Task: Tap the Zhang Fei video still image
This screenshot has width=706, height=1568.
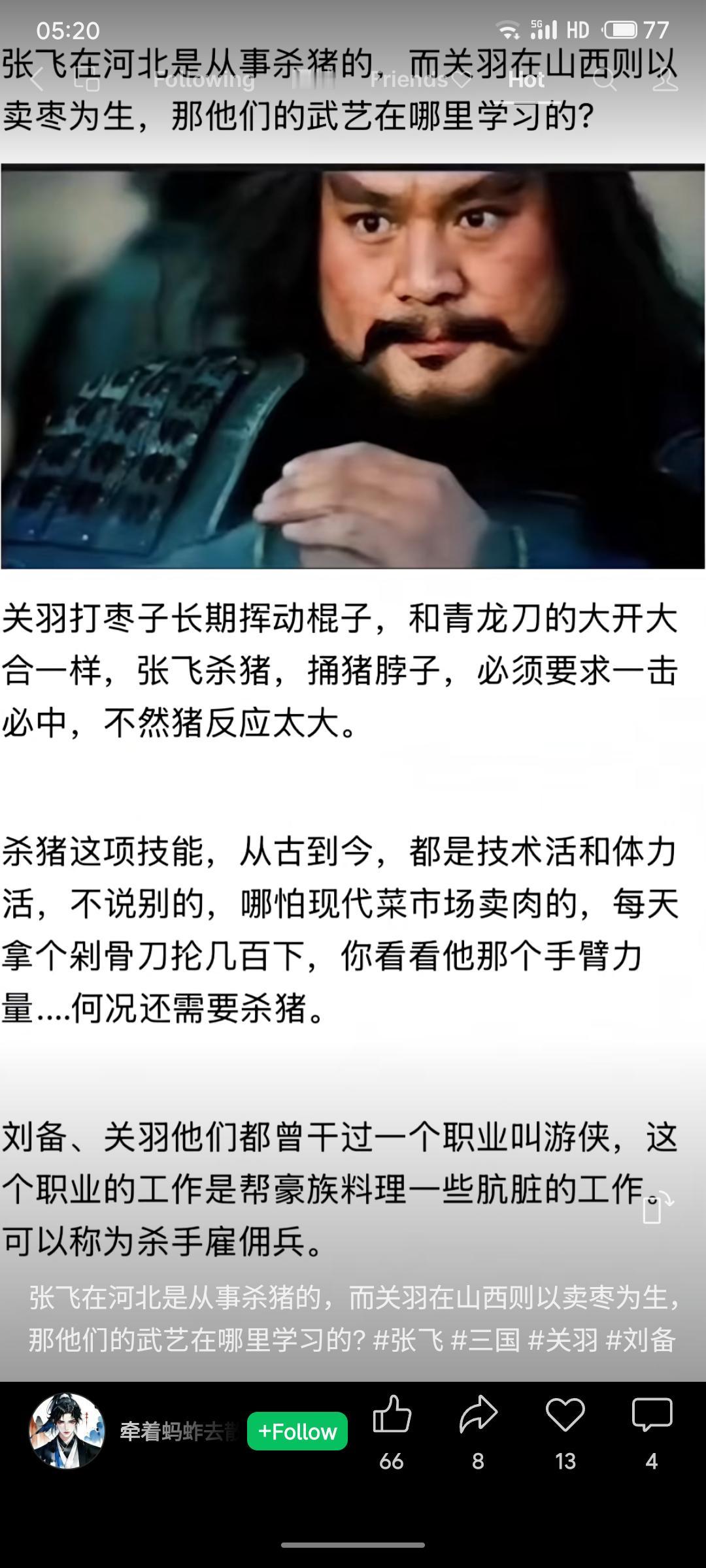Action: 353,366
